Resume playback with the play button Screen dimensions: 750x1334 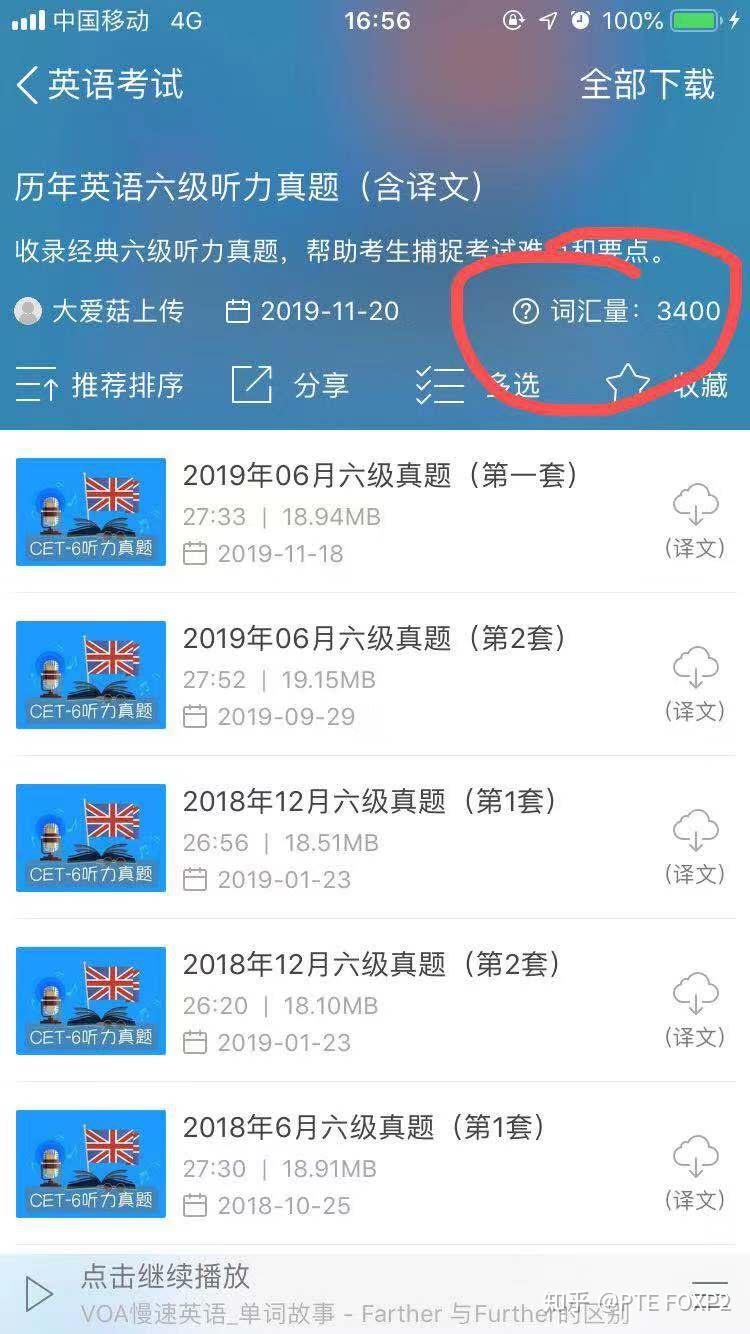click(x=38, y=1294)
